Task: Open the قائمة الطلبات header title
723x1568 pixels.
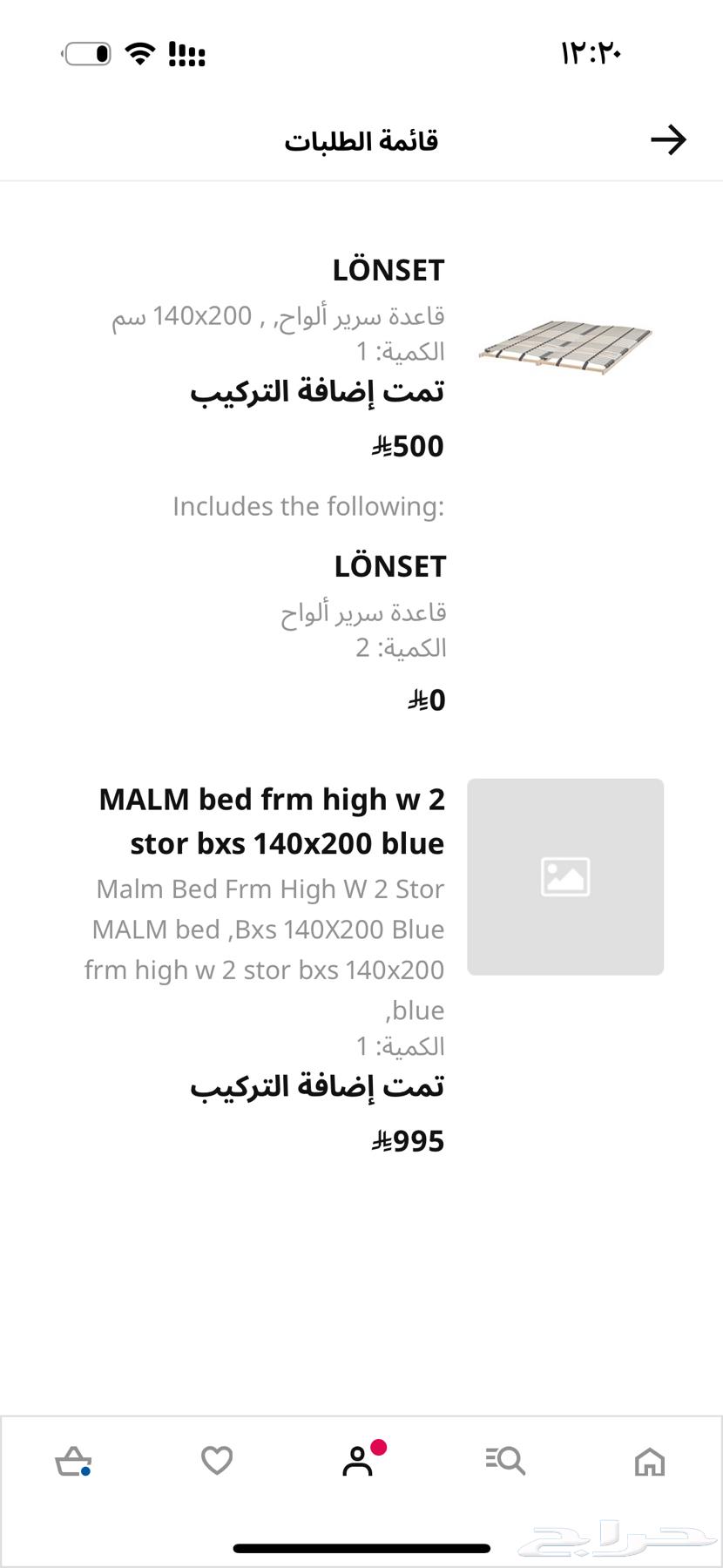Action: pos(361,139)
